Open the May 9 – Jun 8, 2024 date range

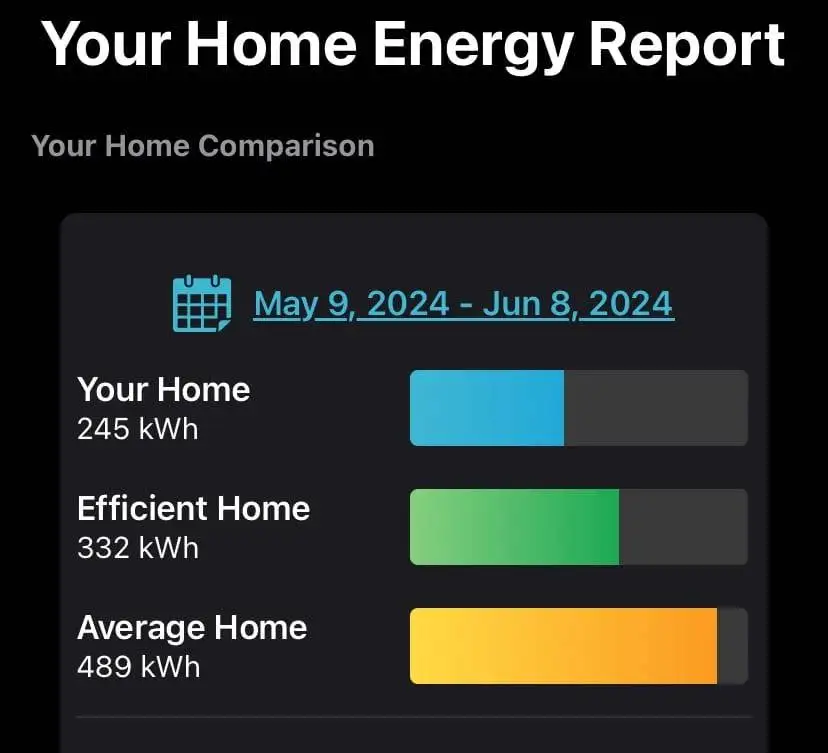463,303
